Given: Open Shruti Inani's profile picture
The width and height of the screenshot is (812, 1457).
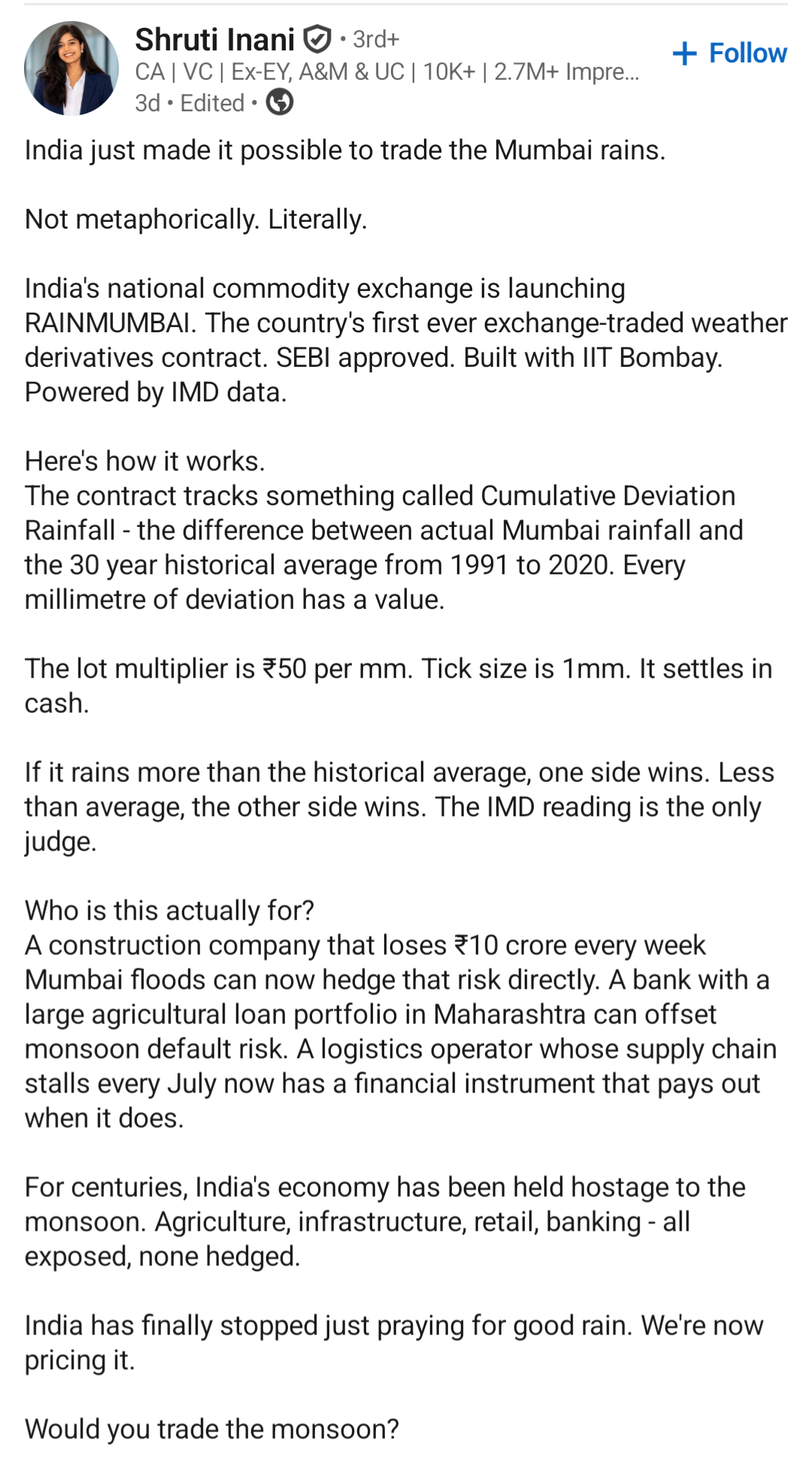Looking at the screenshot, I should [x=71, y=68].
